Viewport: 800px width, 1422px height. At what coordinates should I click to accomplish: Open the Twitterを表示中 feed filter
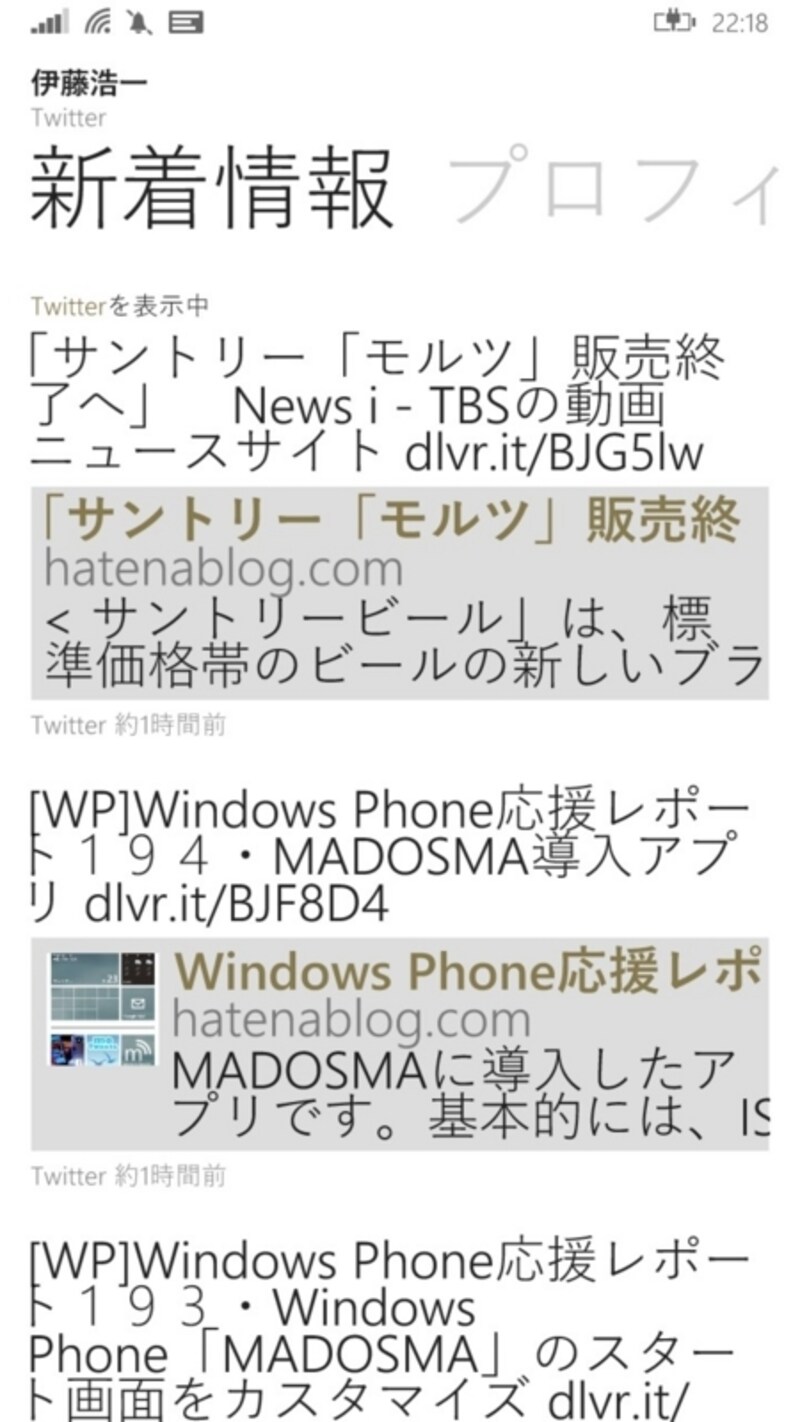tap(119, 306)
